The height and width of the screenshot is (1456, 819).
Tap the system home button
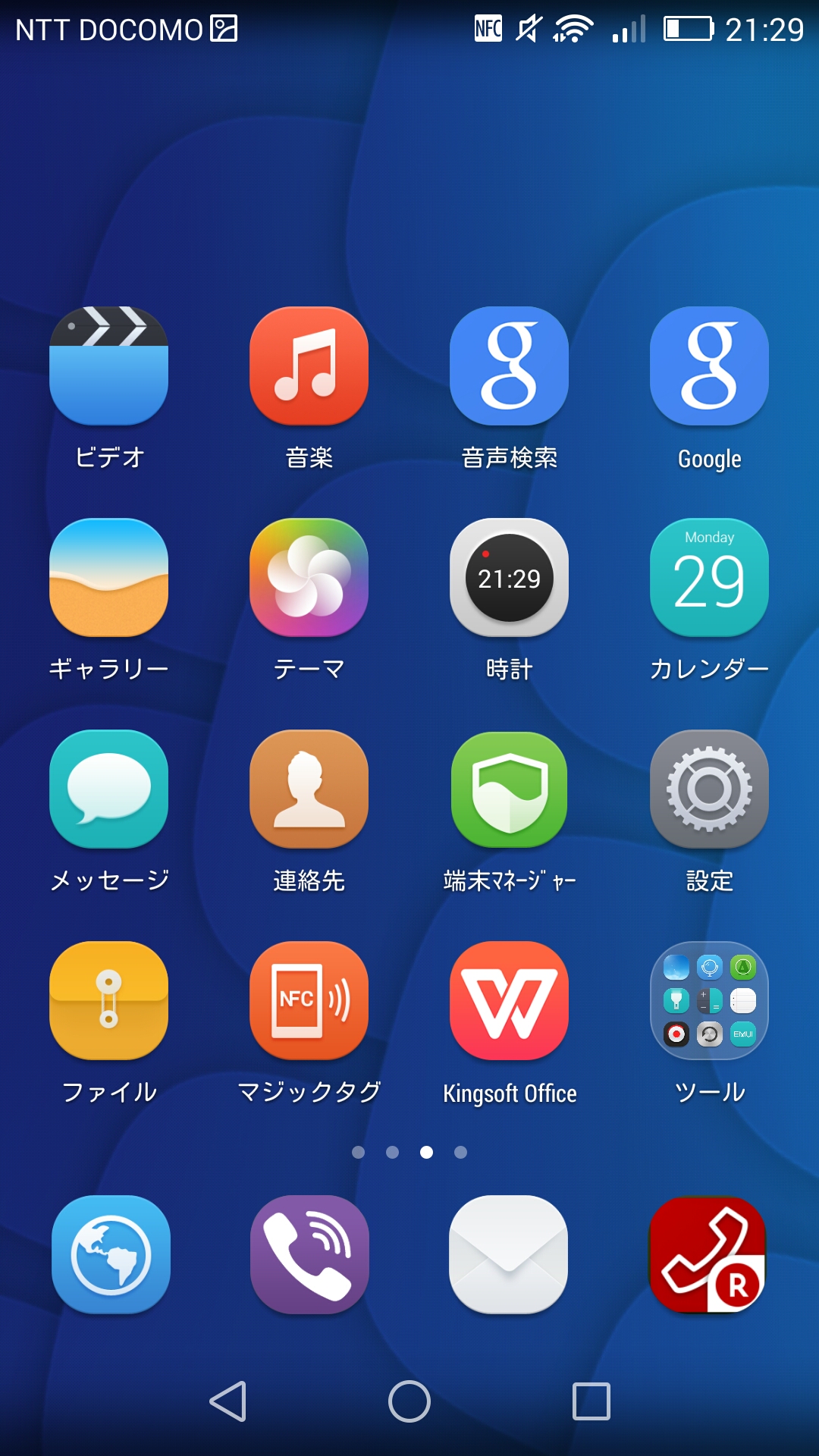click(409, 1401)
